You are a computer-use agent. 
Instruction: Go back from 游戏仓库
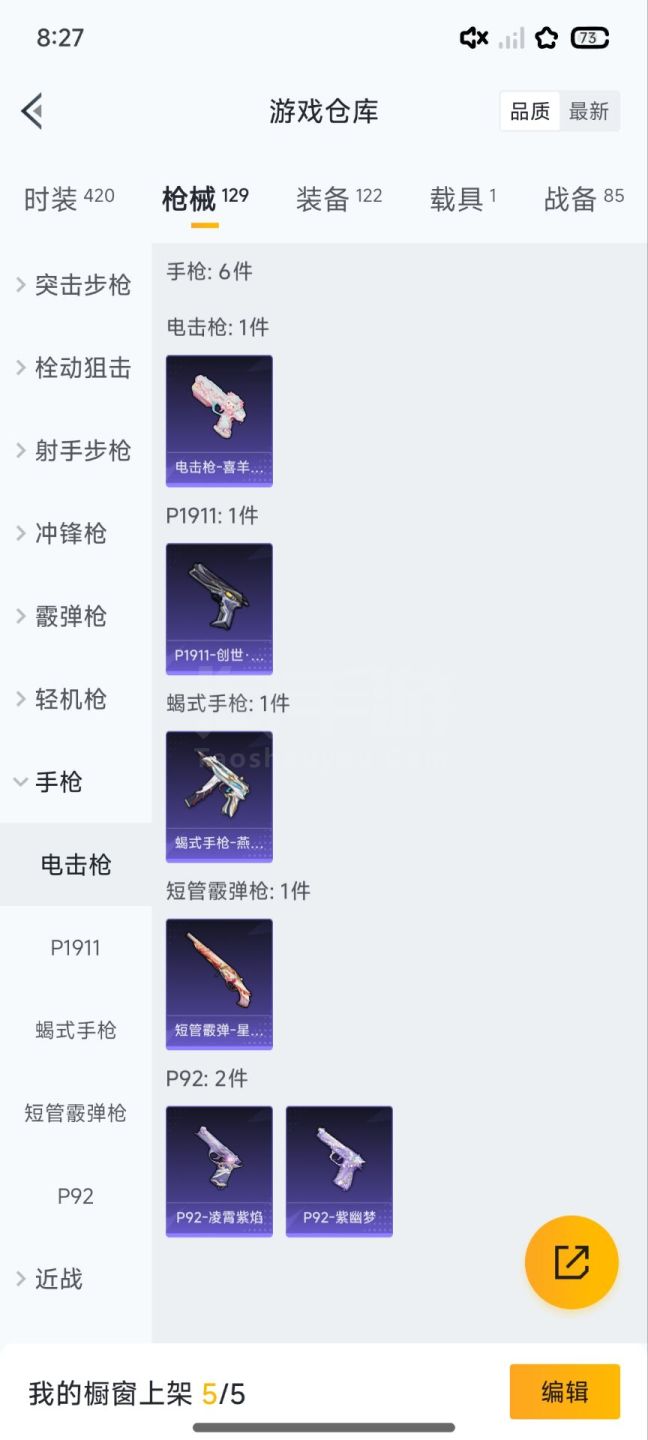[x=32, y=111]
